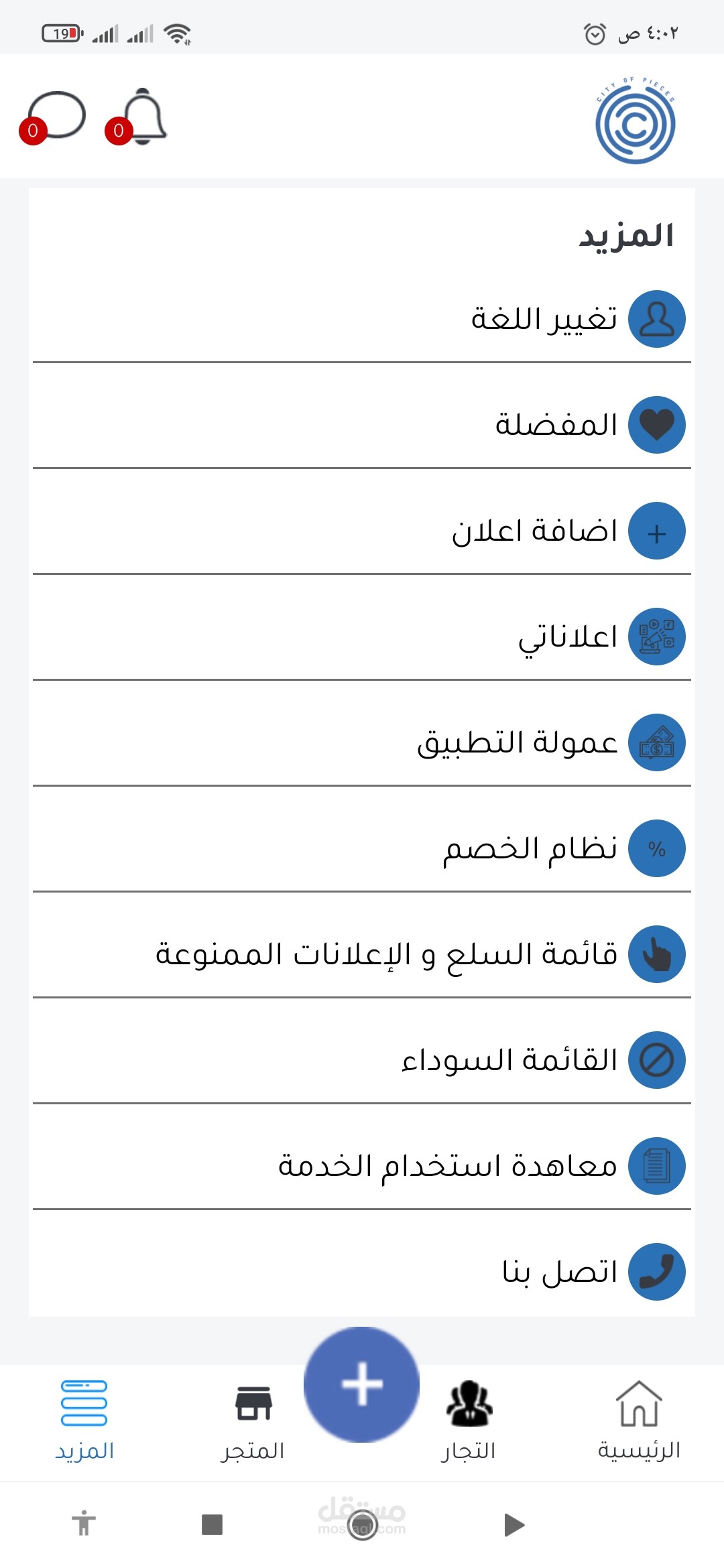This screenshot has width=724, height=1568.
Task: Tap the floating plus button
Action: (362, 1384)
